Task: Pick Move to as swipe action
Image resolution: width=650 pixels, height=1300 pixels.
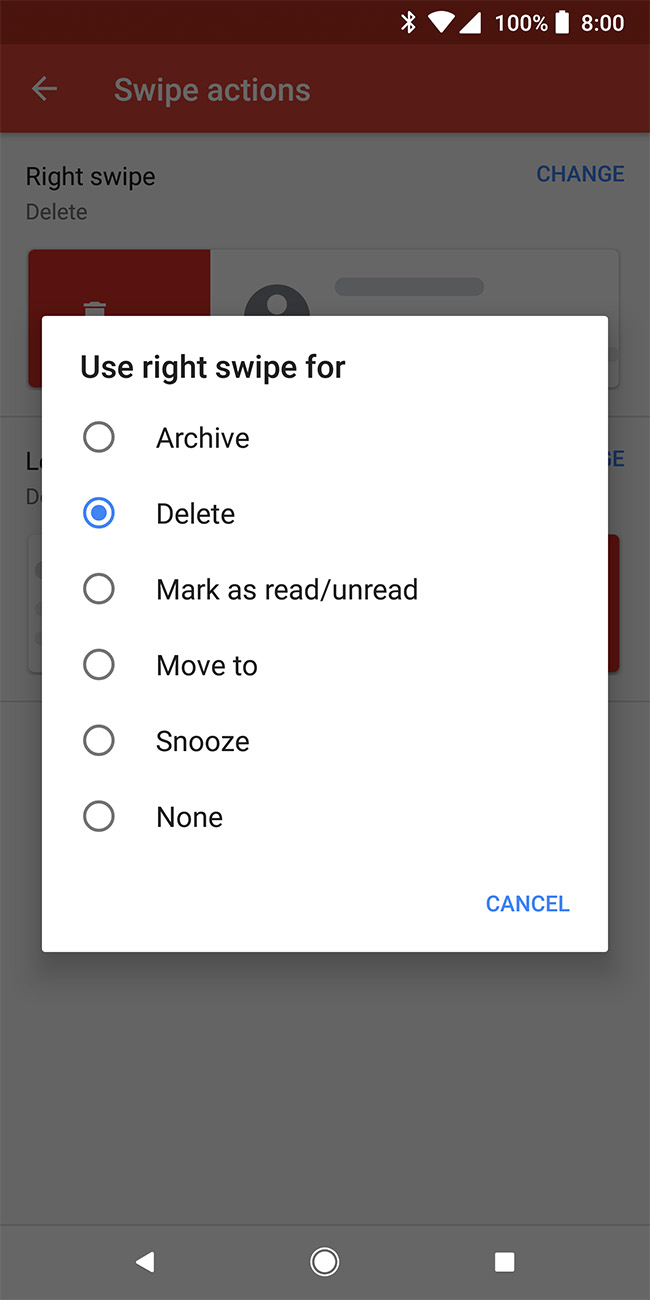Action: coord(99,665)
